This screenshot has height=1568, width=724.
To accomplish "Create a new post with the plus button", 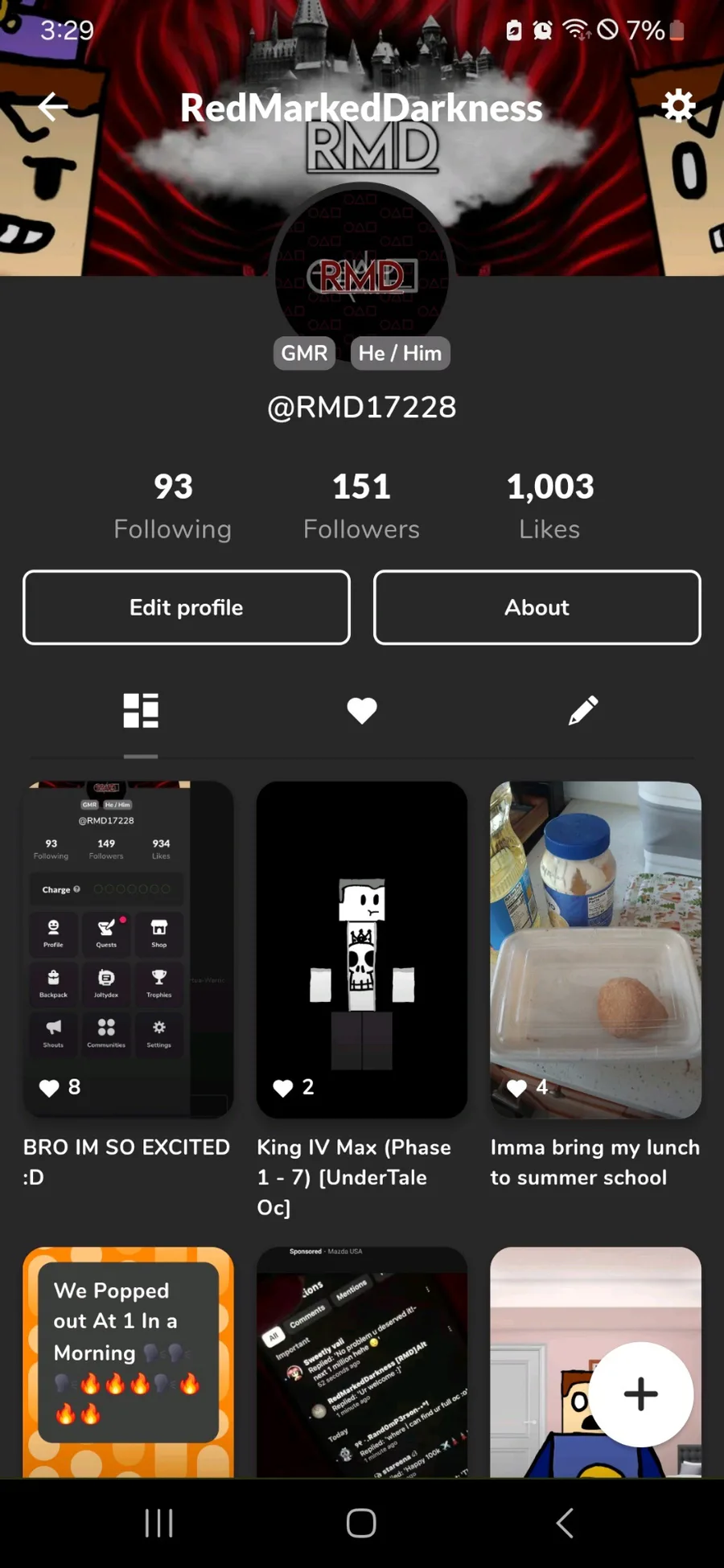I will 641,1394.
